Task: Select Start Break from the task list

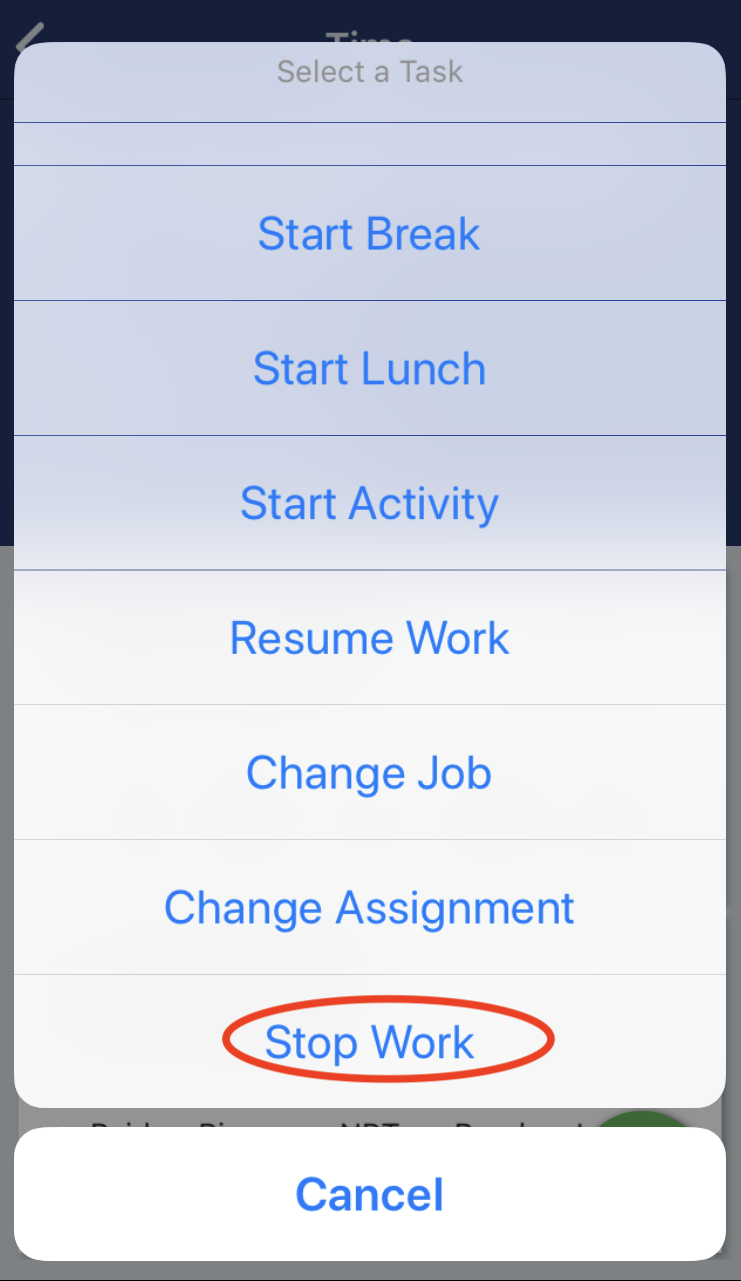Action: [x=369, y=234]
